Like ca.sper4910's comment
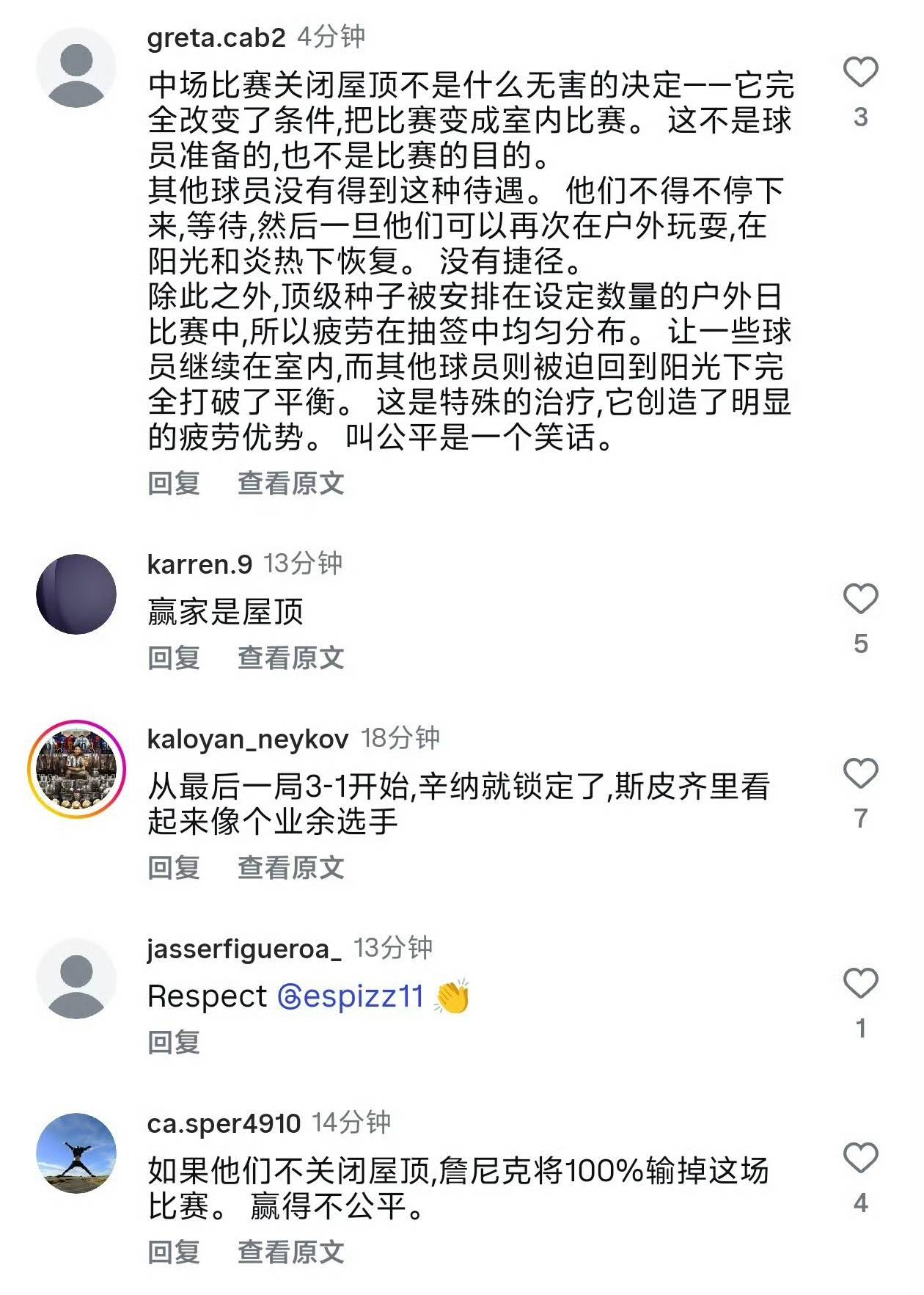This screenshot has width=924, height=1295. coord(860,1158)
